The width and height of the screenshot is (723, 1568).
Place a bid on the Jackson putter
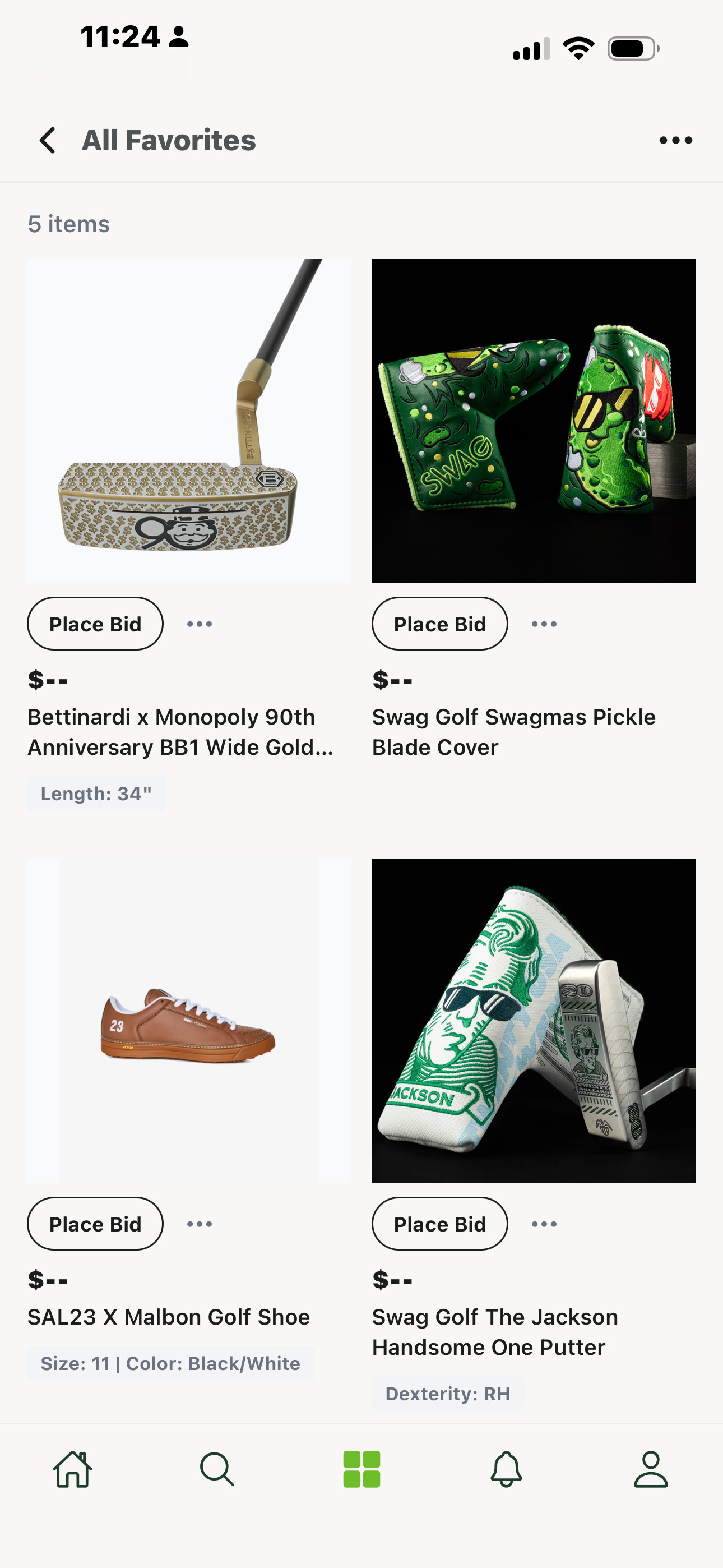pyautogui.click(x=439, y=1224)
